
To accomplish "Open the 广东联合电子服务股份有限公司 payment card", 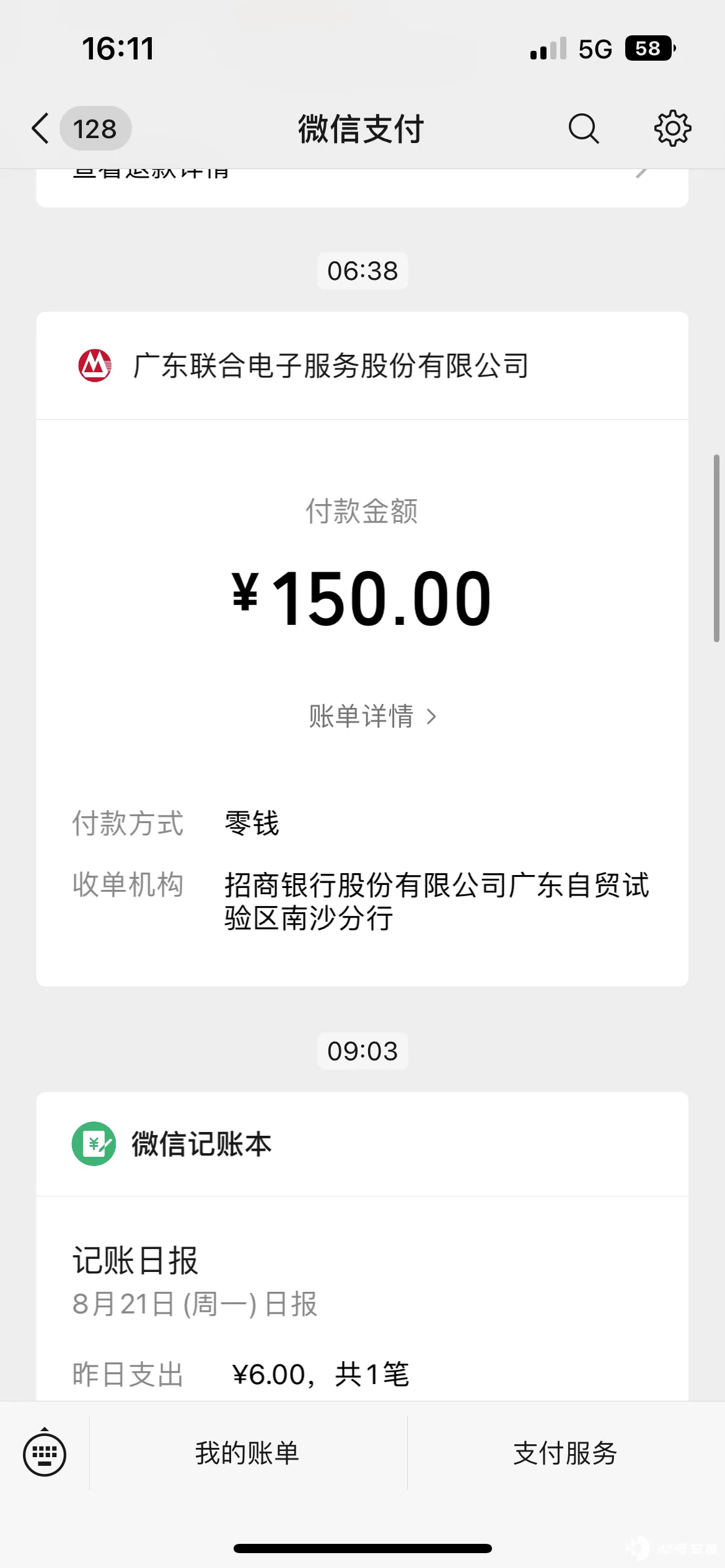I will [x=362, y=649].
